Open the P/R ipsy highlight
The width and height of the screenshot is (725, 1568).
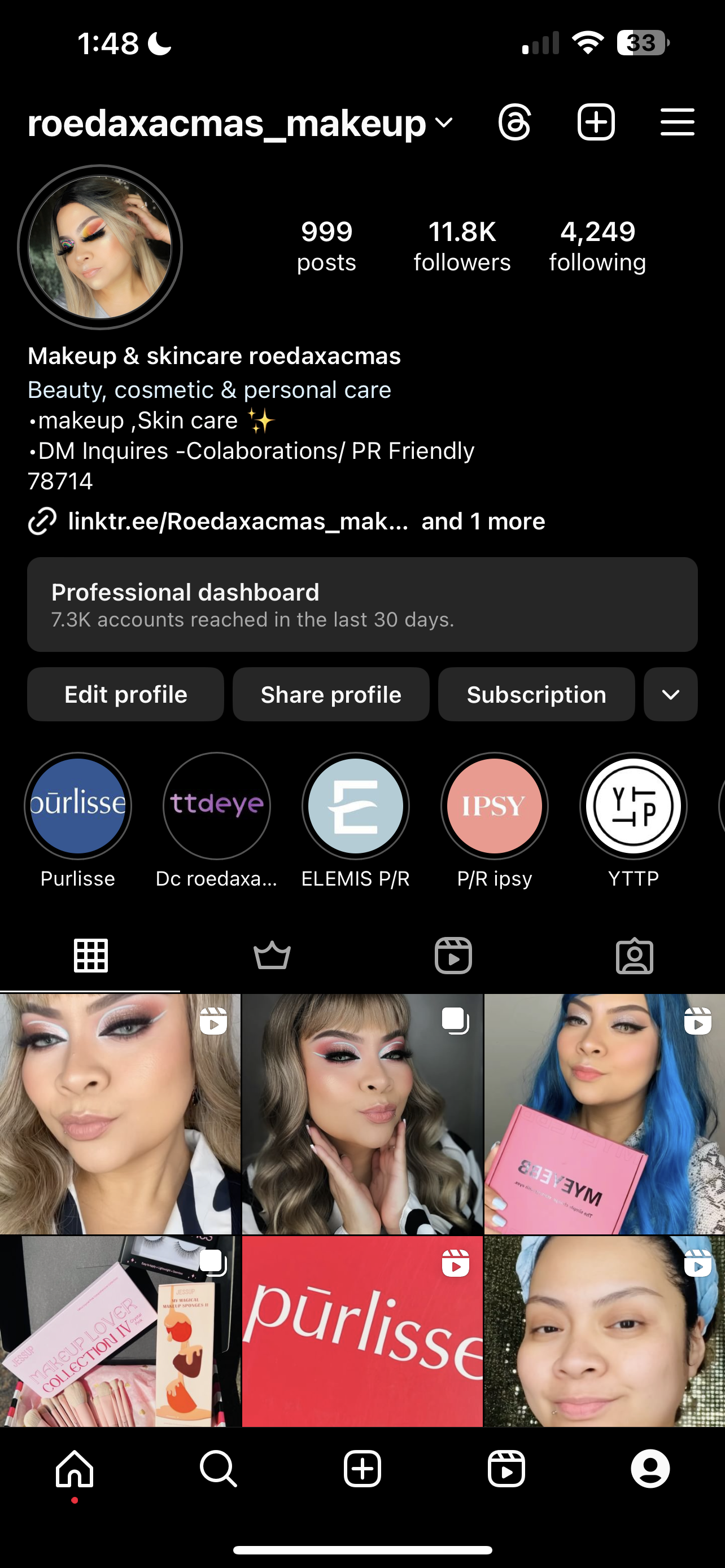point(494,806)
